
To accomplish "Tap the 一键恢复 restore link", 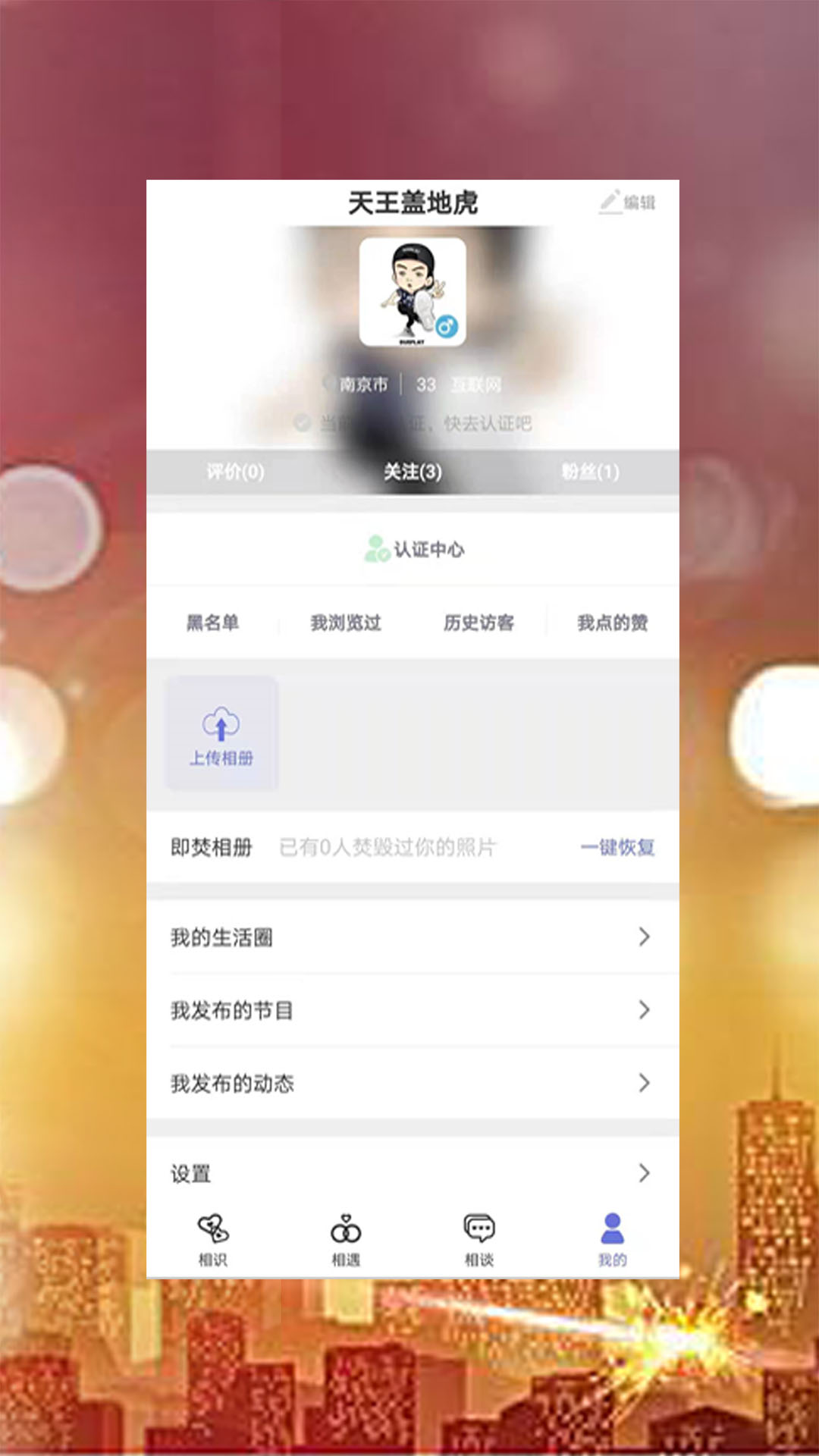I will (618, 849).
